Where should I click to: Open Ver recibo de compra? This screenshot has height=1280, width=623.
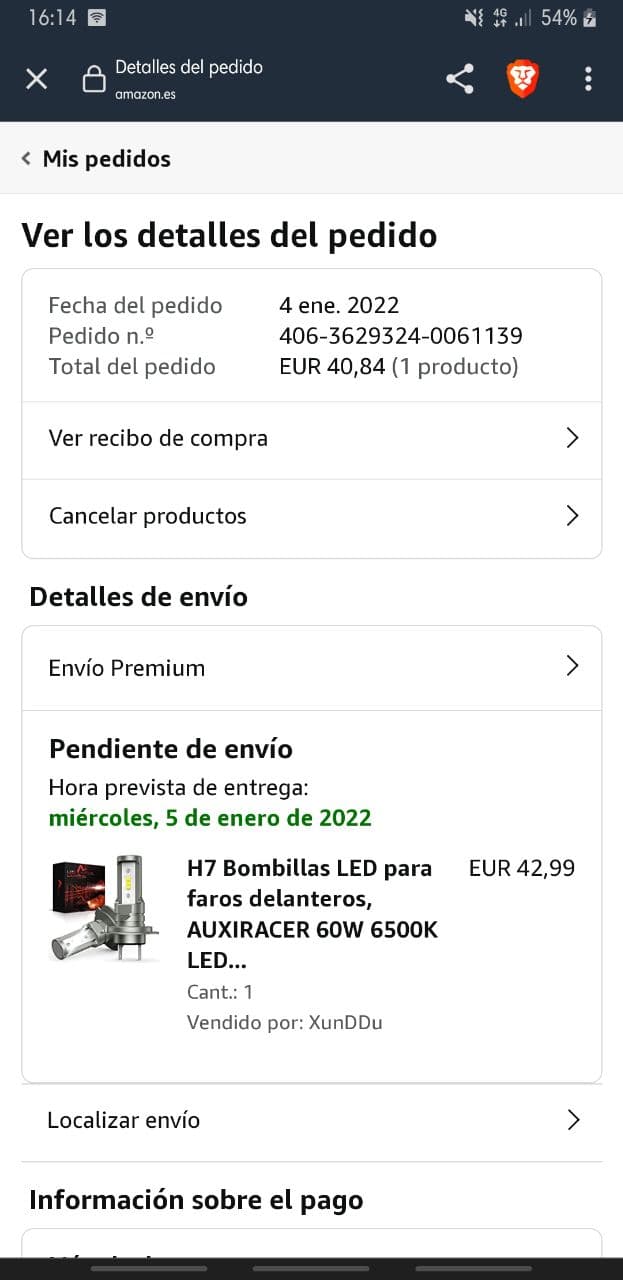[x=311, y=438]
